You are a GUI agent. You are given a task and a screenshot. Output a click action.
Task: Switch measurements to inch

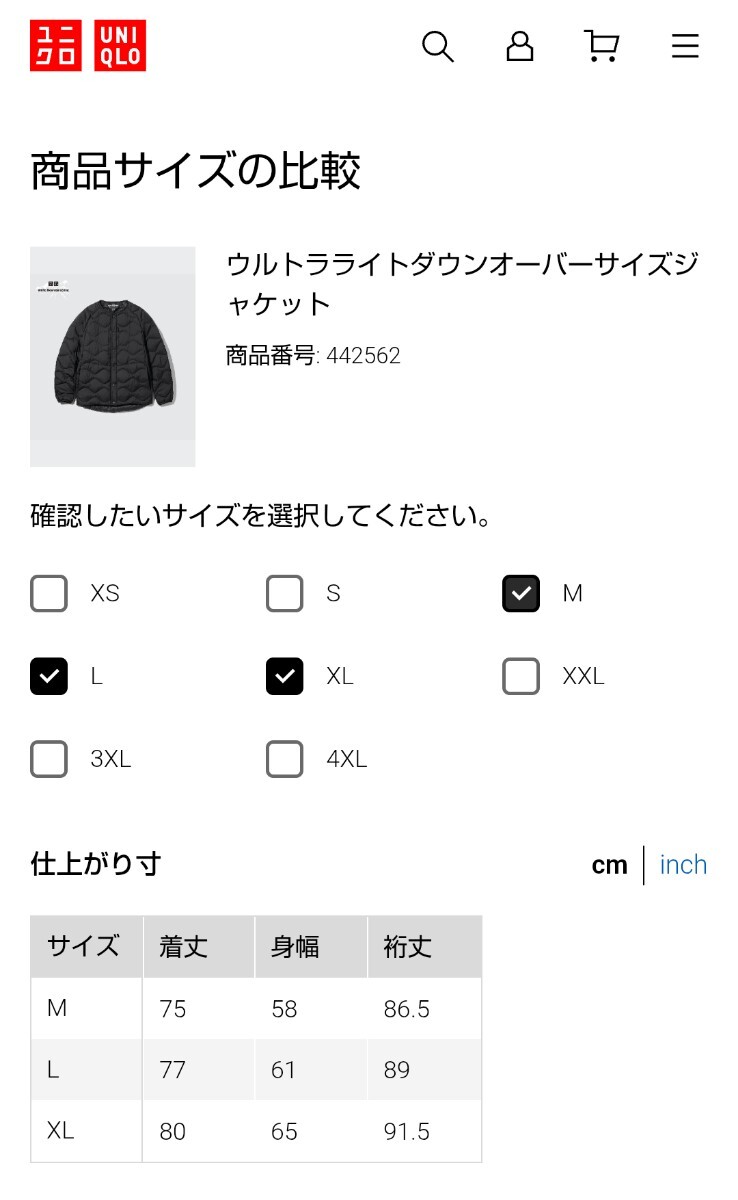point(683,865)
